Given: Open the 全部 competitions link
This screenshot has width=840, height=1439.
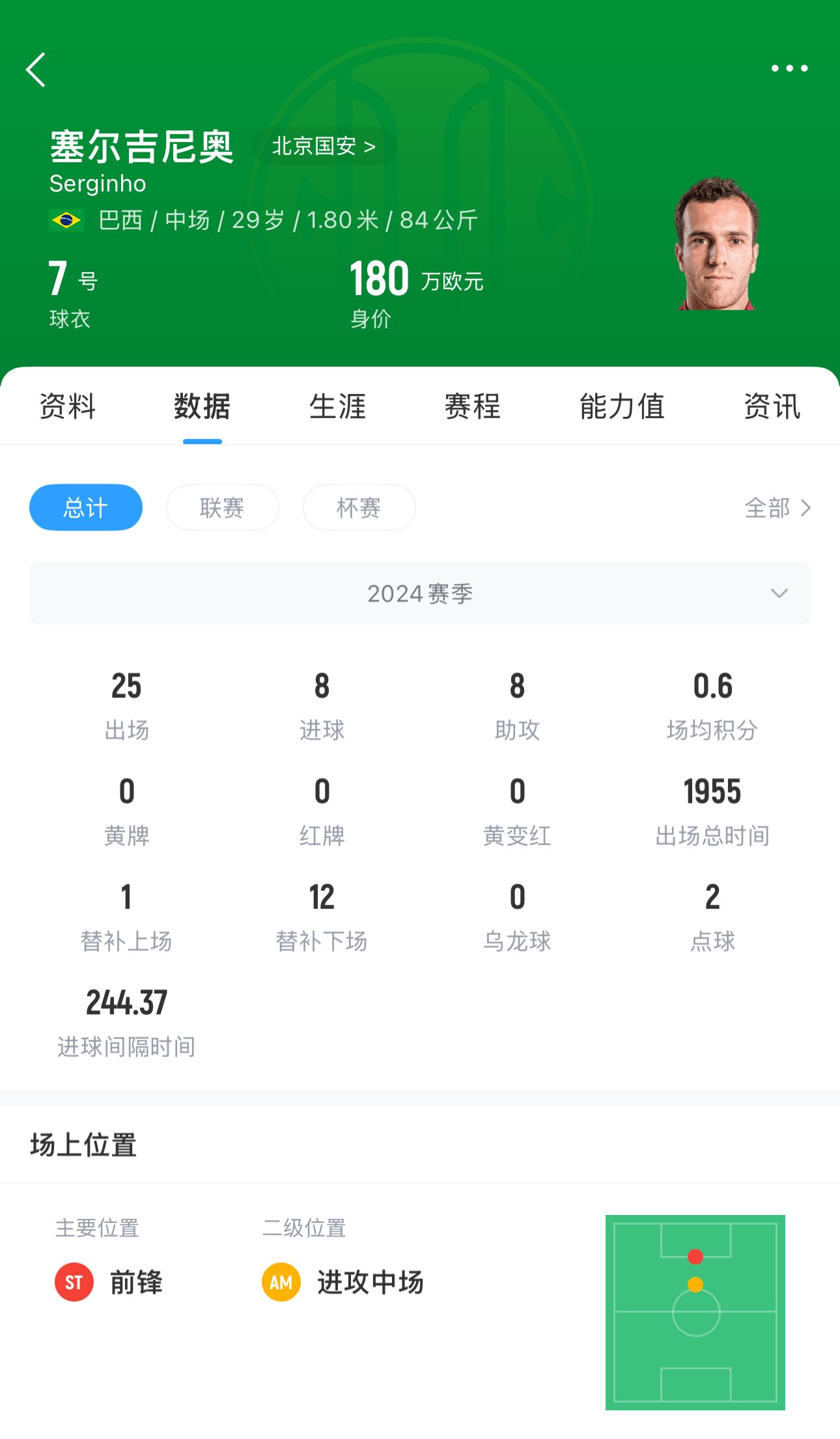Looking at the screenshot, I should (x=777, y=508).
